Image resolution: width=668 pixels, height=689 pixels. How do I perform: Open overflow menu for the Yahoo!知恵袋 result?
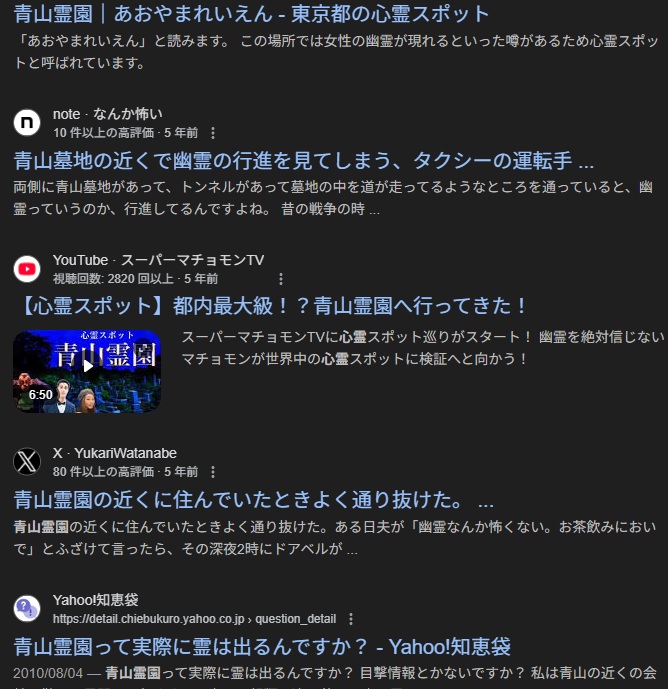pyautogui.click(x=350, y=619)
